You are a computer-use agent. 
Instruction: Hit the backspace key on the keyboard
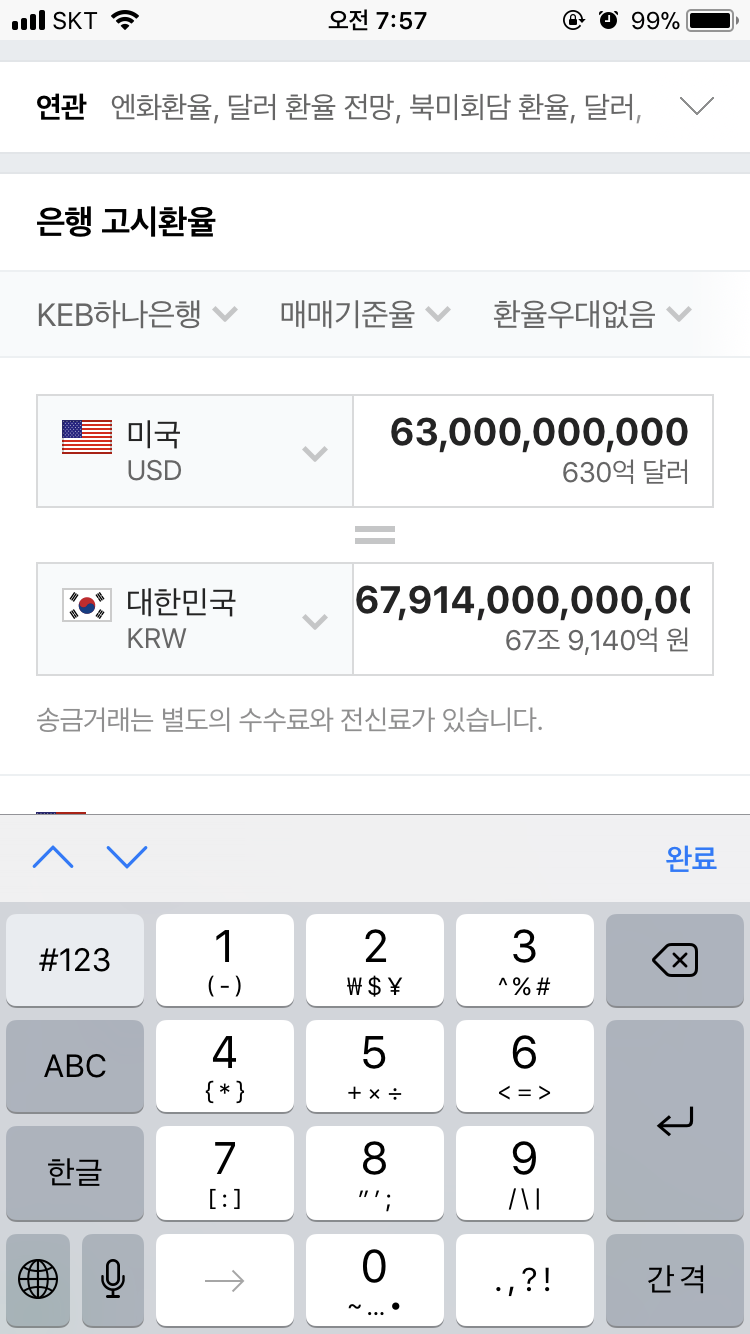(674, 961)
